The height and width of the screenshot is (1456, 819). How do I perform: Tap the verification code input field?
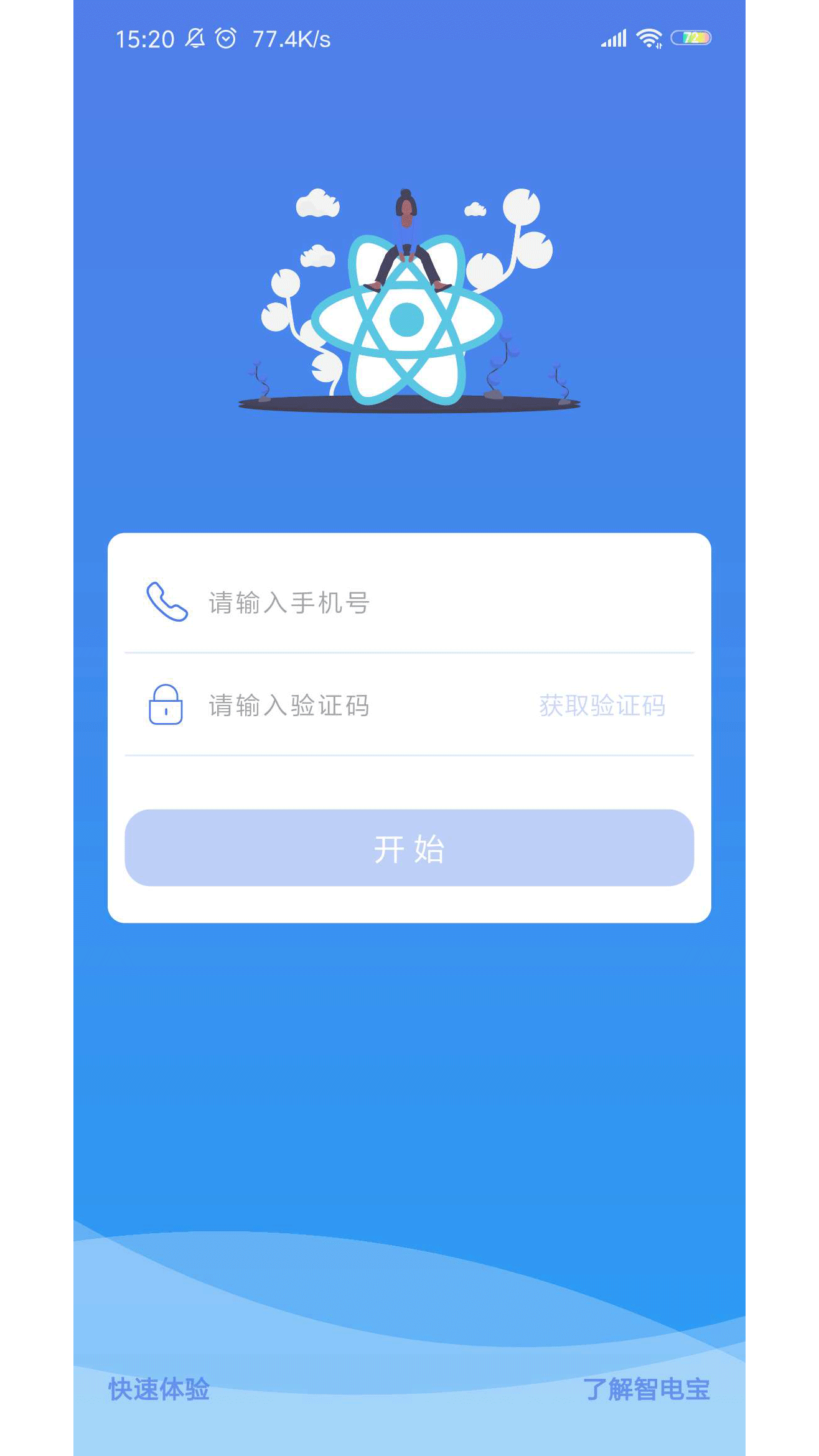(x=361, y=706)
